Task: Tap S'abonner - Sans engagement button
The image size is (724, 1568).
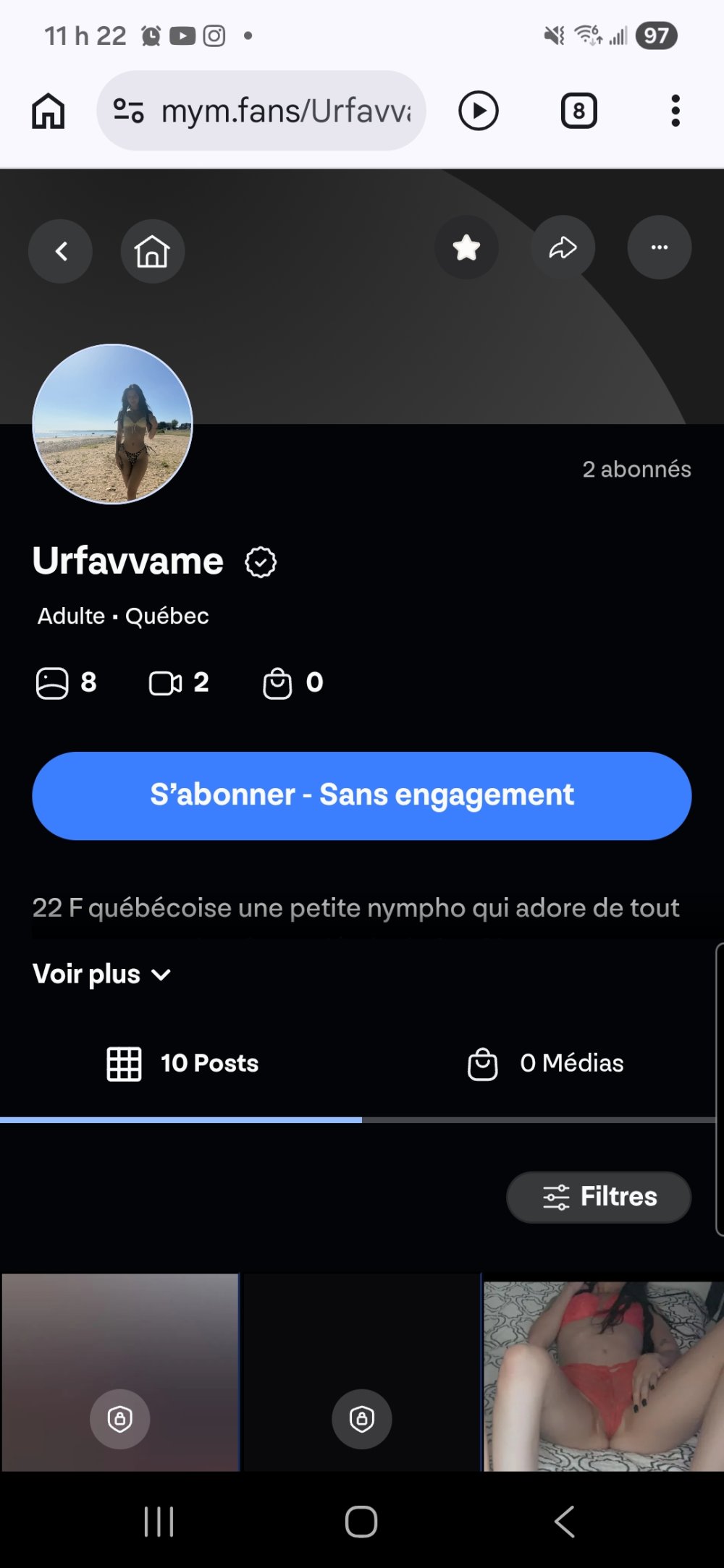Action: pos(362,795)
